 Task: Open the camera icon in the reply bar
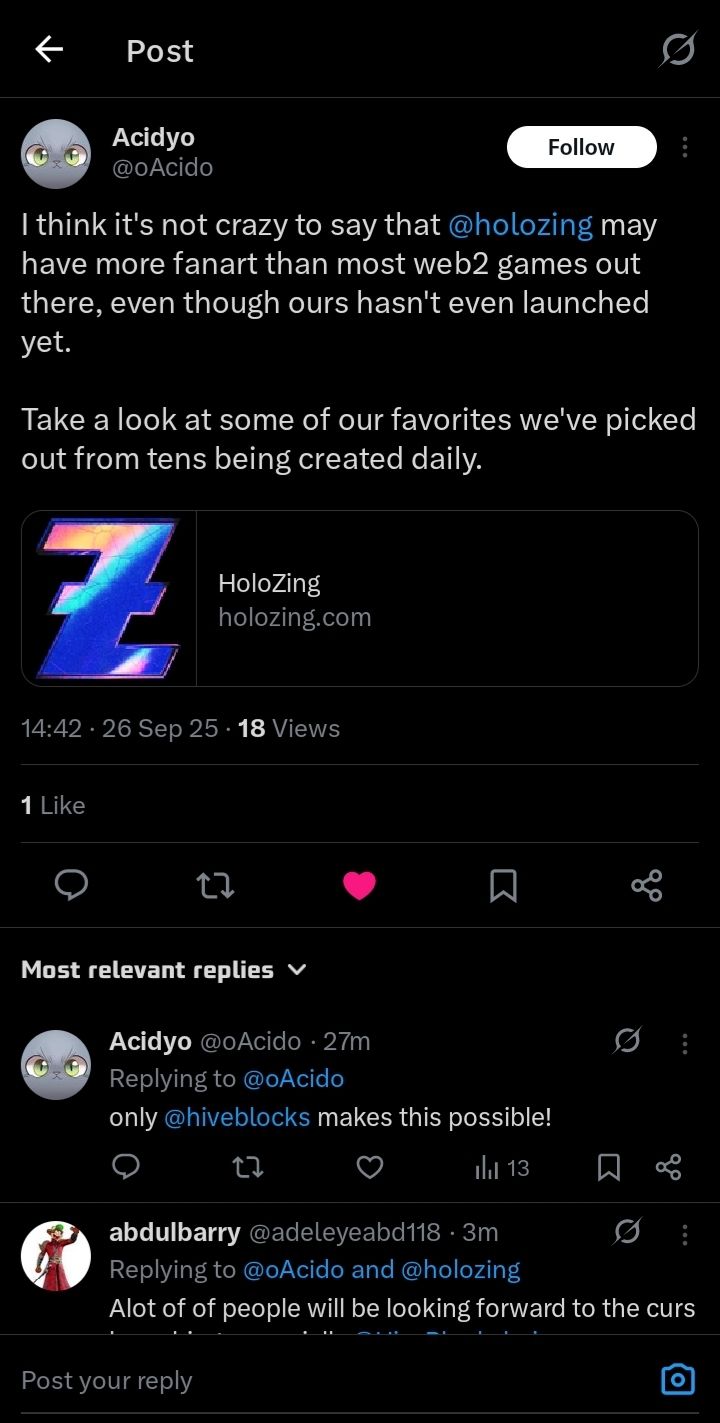[x=678, y=1379]
